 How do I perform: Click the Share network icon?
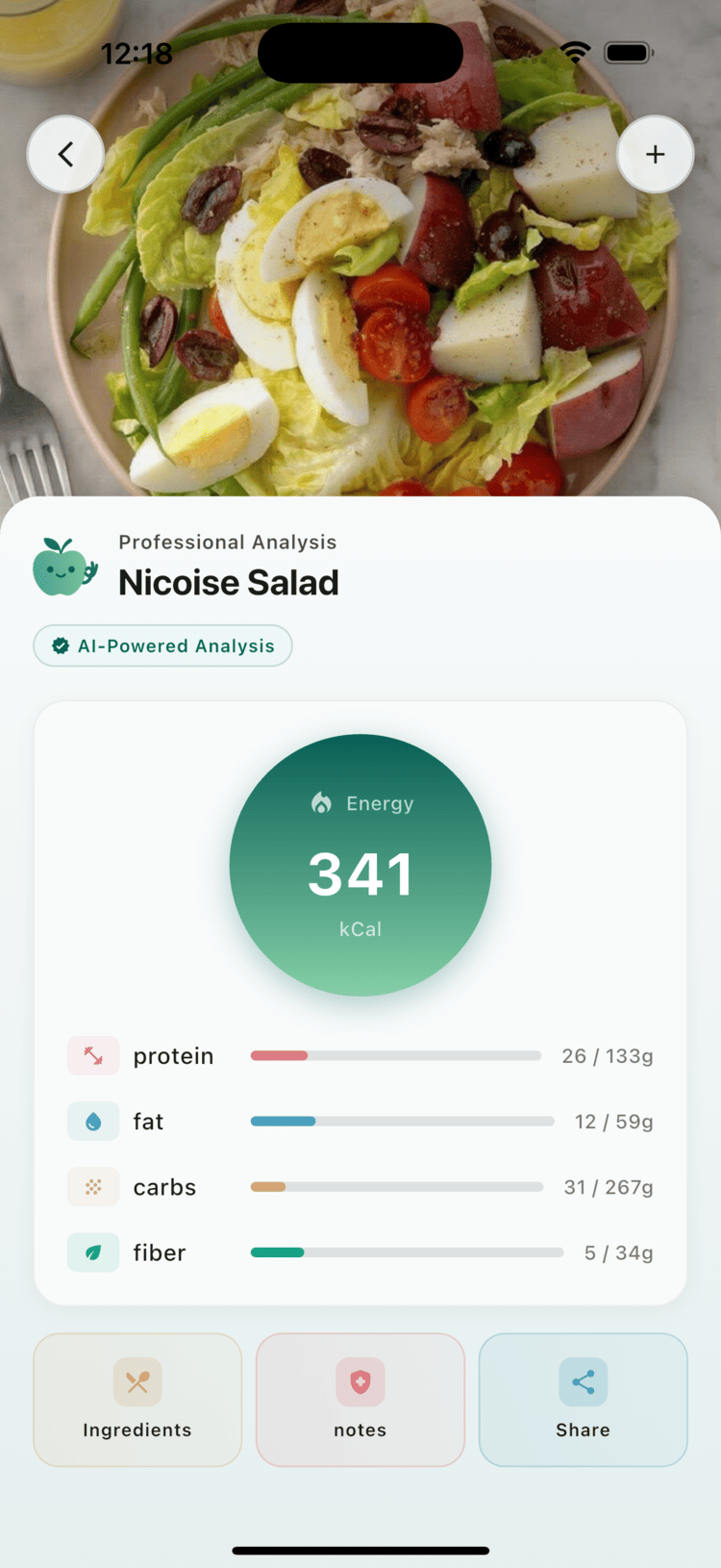pos(583,1381)
